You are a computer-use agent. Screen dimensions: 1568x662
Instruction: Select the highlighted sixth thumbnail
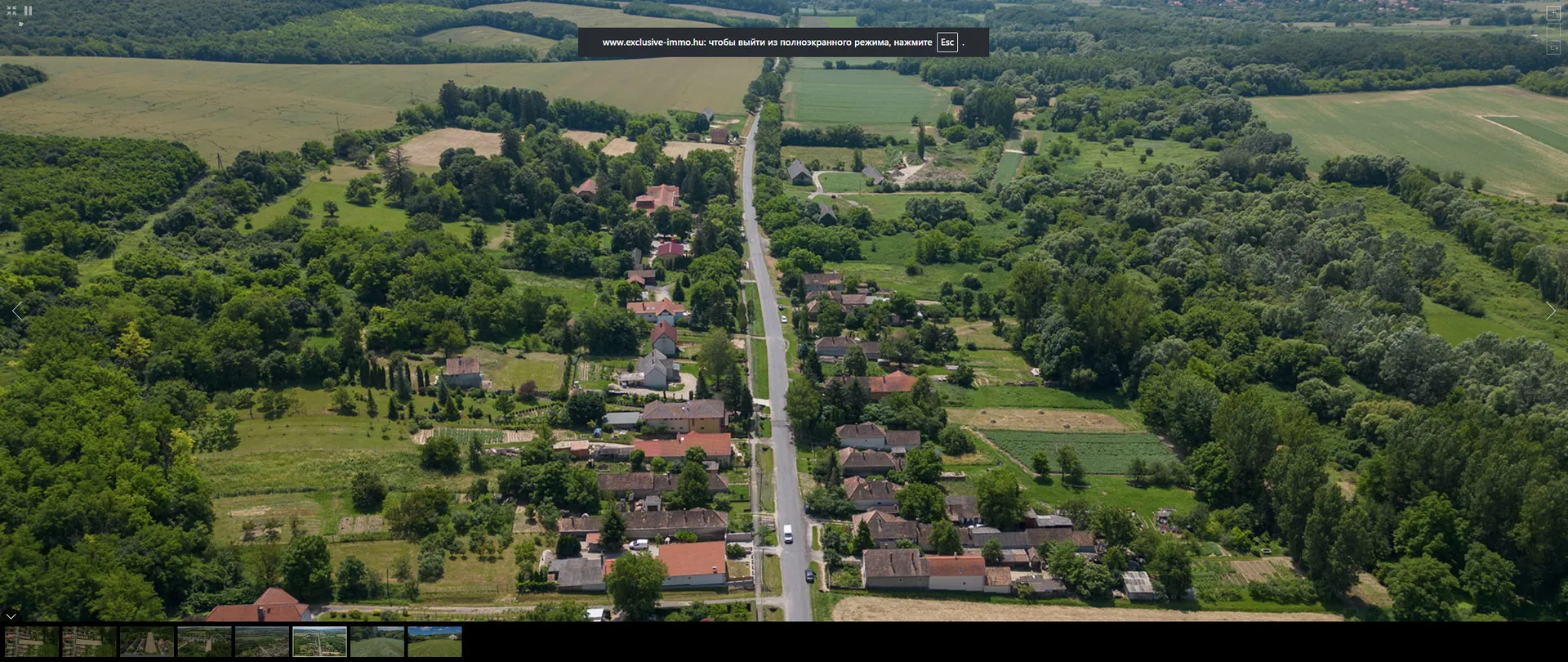[319, 642]
